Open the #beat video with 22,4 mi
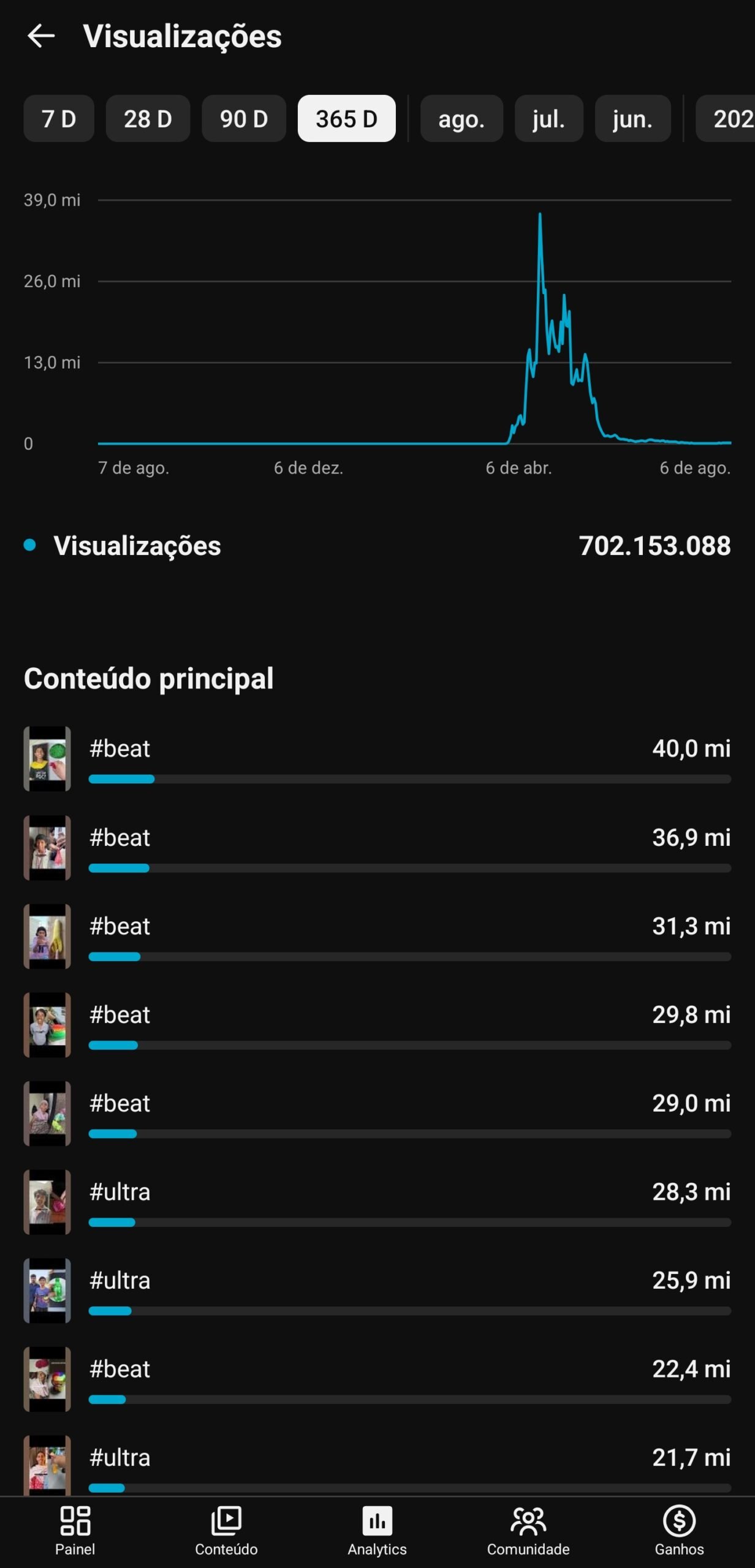Image resolution: width=755 pixels, height=1568 pixels. [377, 1379]
